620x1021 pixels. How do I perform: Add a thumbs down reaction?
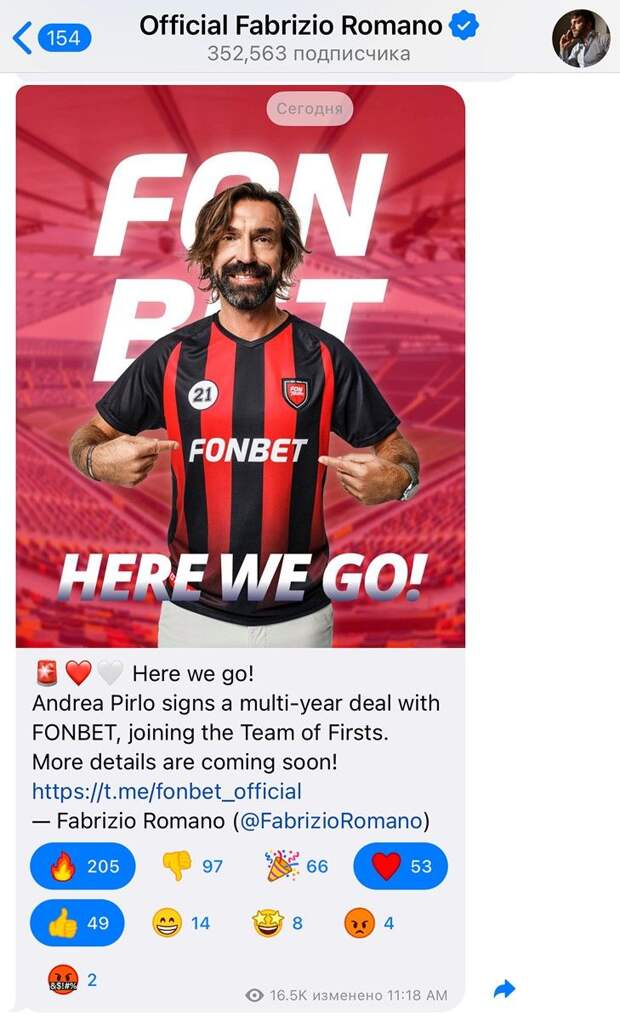[192, 866]
